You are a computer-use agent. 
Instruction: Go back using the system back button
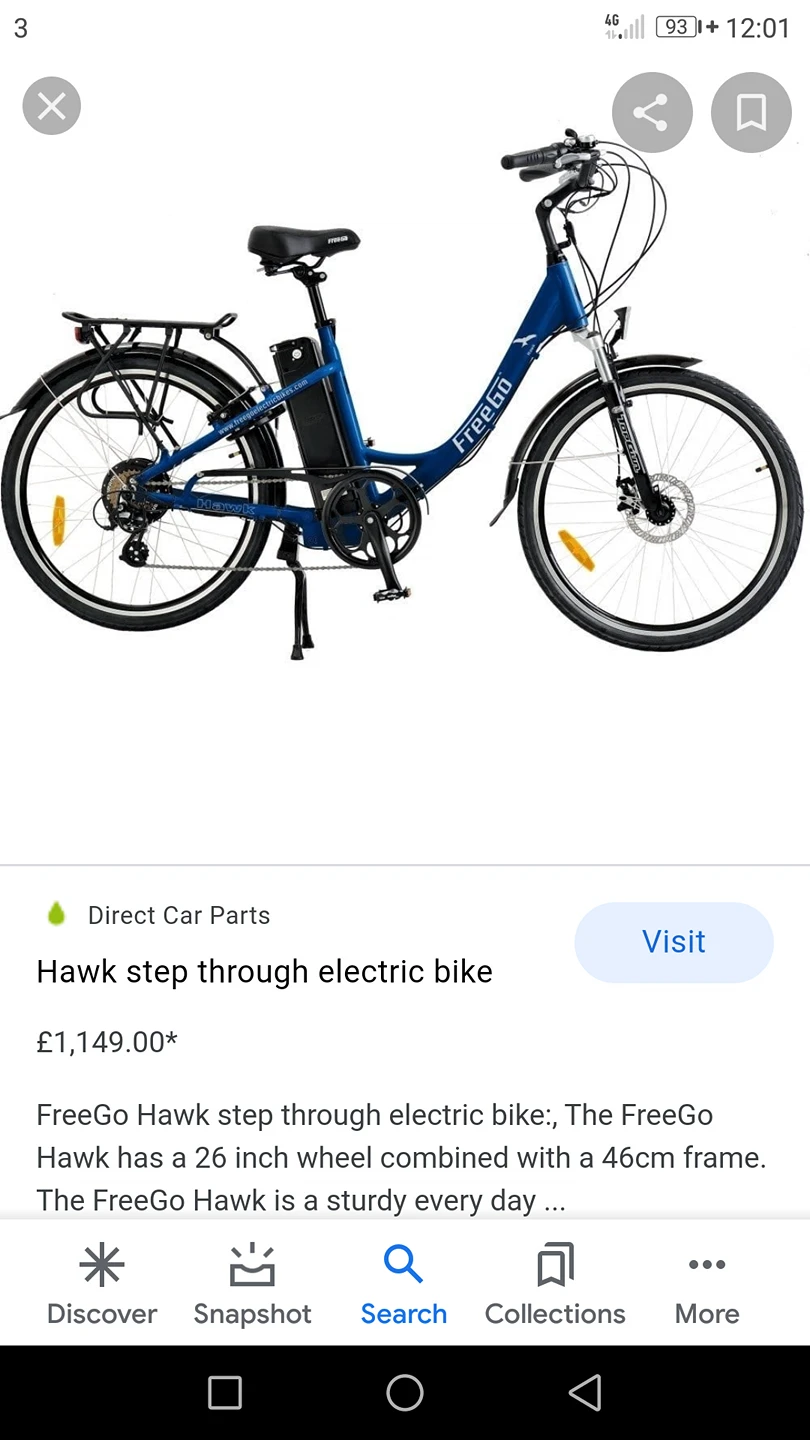coord(584,1392)
